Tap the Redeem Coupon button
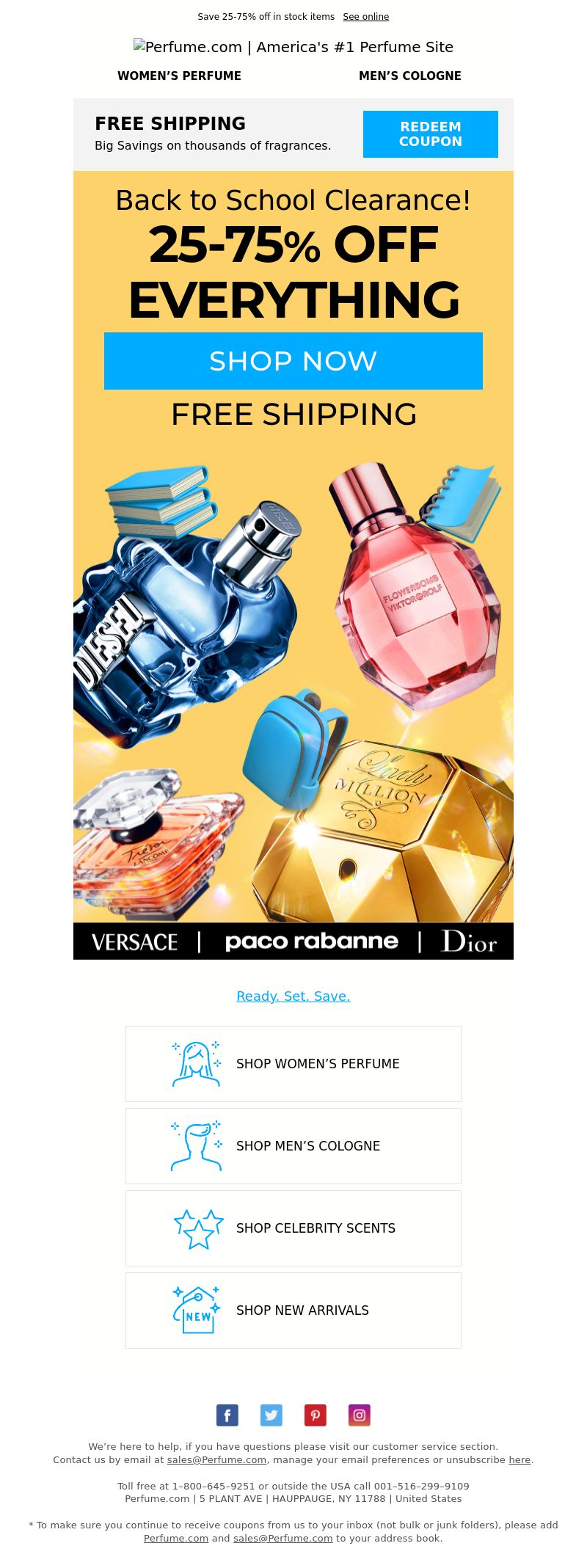The width and height of the screenshot is (587, 1568). coord(430,134)
